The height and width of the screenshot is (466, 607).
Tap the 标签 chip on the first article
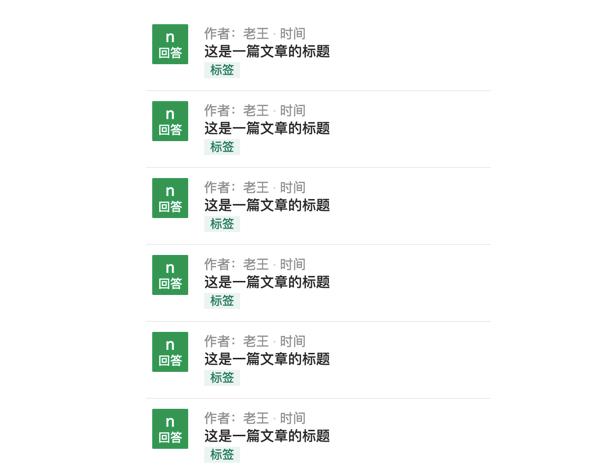click(222, 70)
